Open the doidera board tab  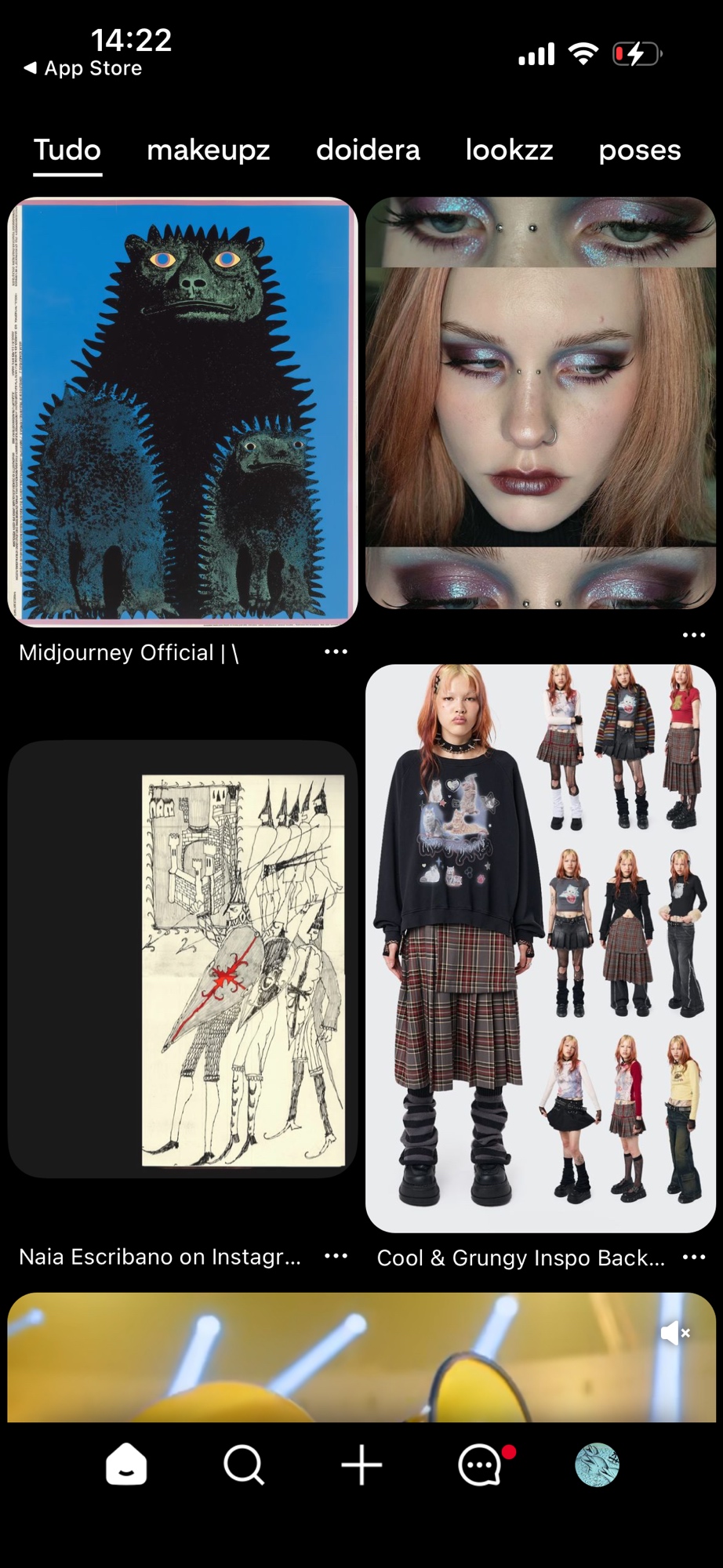tap(368, 150)
